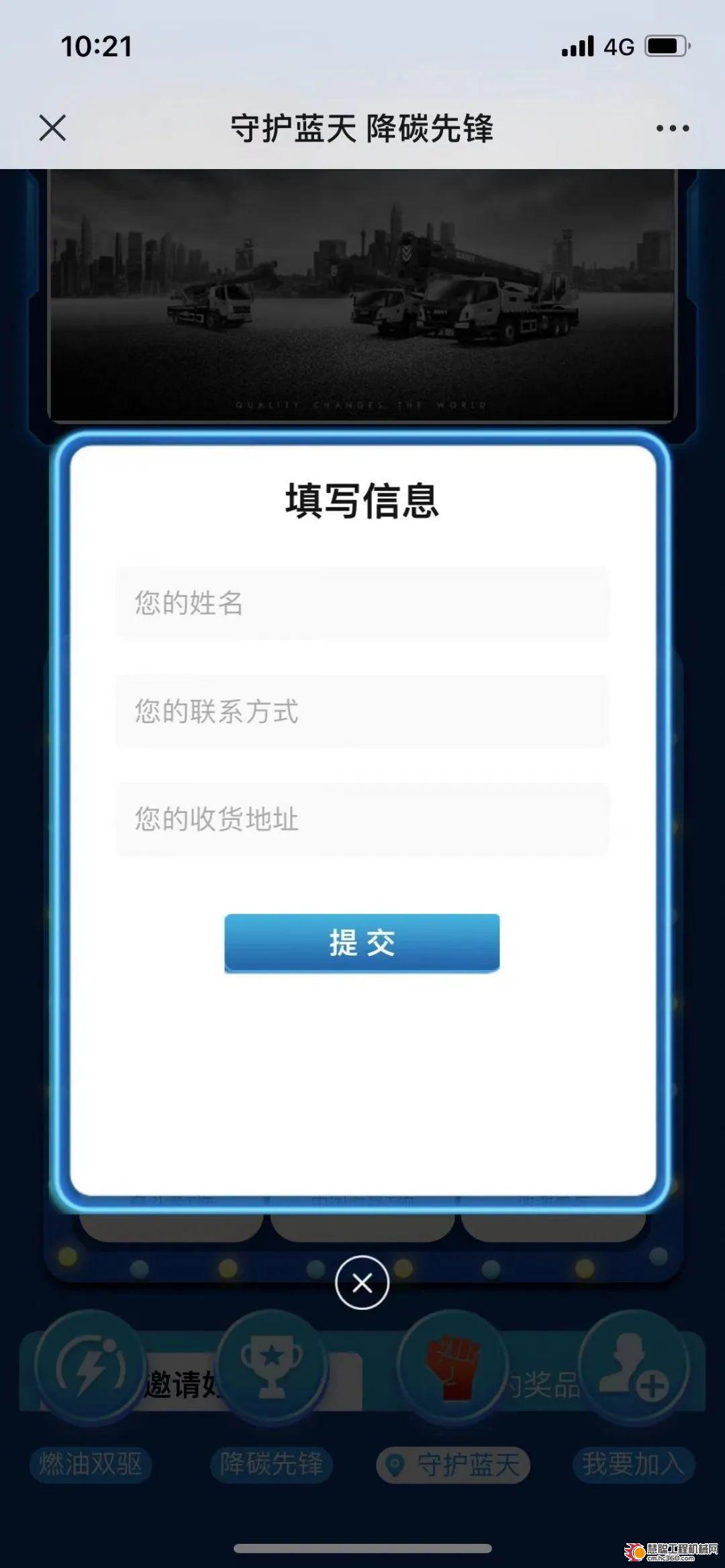Open the three-dot overflow menu
Viewport: 725px width, 1568px height.
coord(673,128)
